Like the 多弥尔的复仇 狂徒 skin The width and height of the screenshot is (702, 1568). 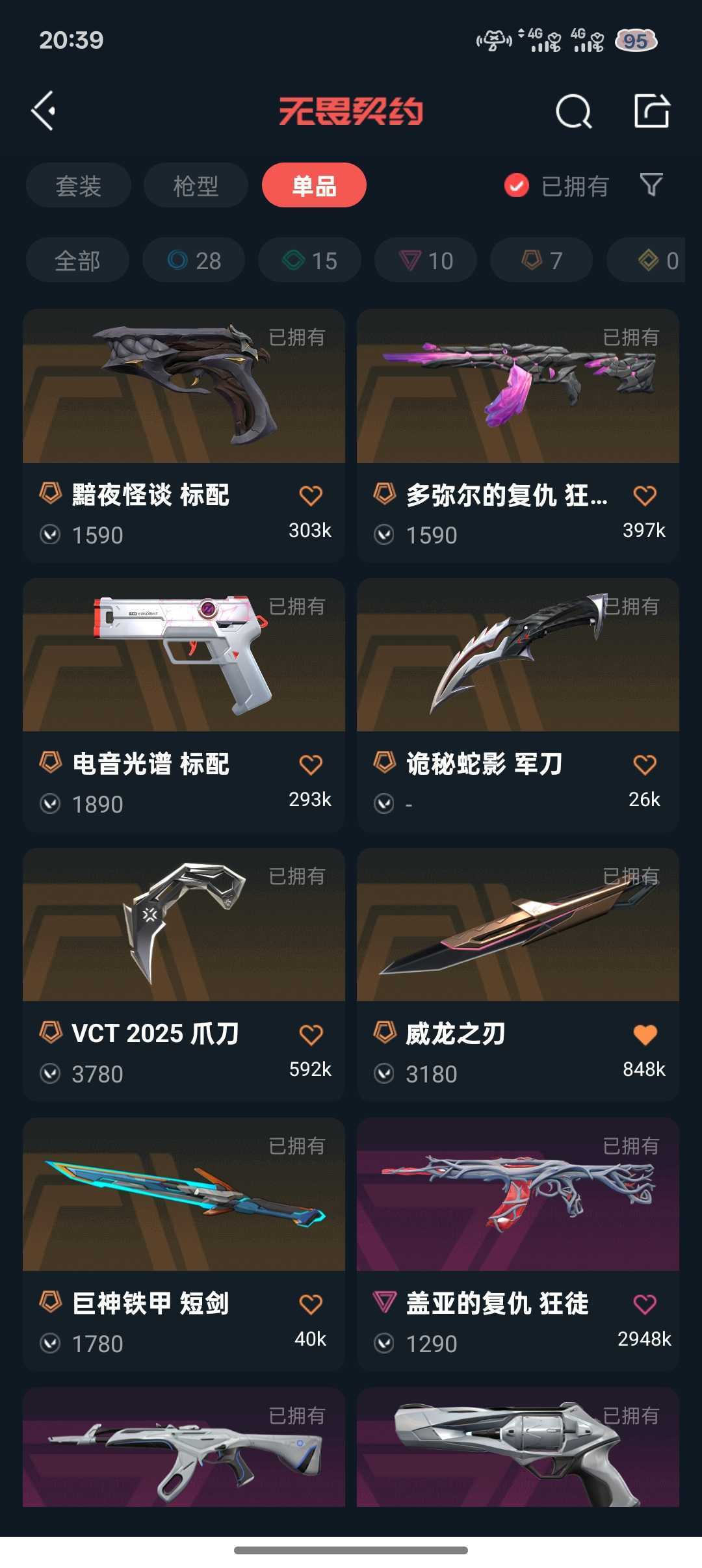point(645,496)
